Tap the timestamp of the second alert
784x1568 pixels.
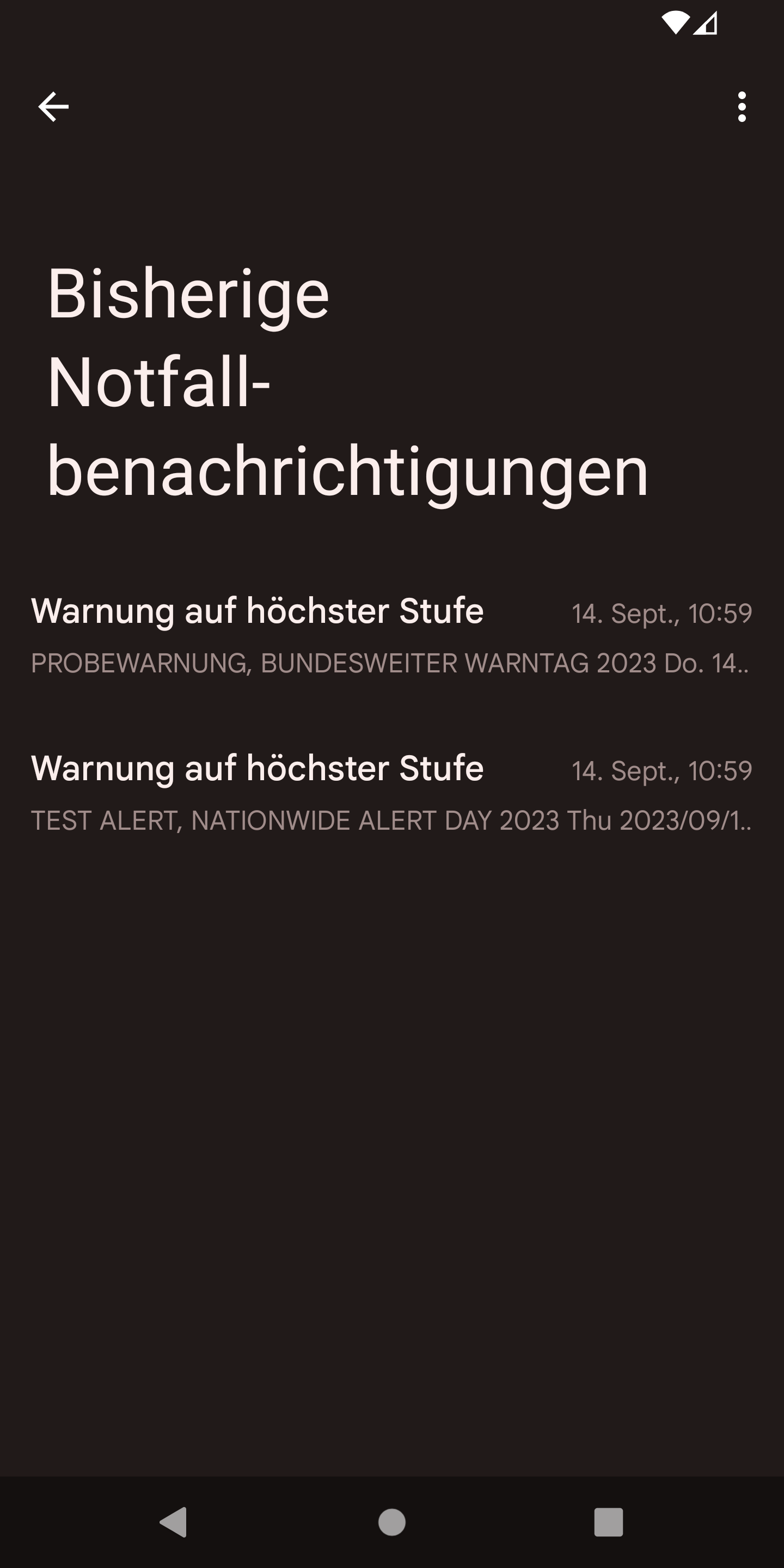click(x=661, y=771)
